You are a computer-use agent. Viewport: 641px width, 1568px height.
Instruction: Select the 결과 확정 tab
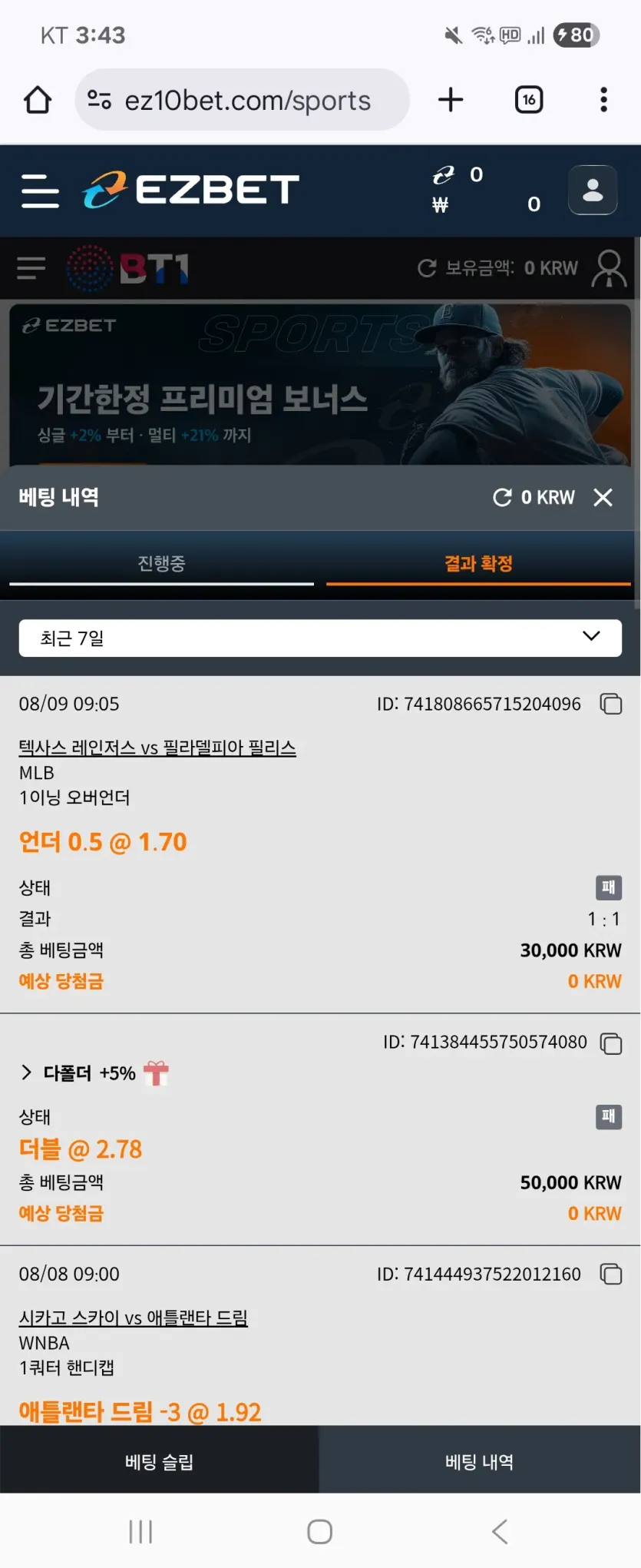click(478, 564)
